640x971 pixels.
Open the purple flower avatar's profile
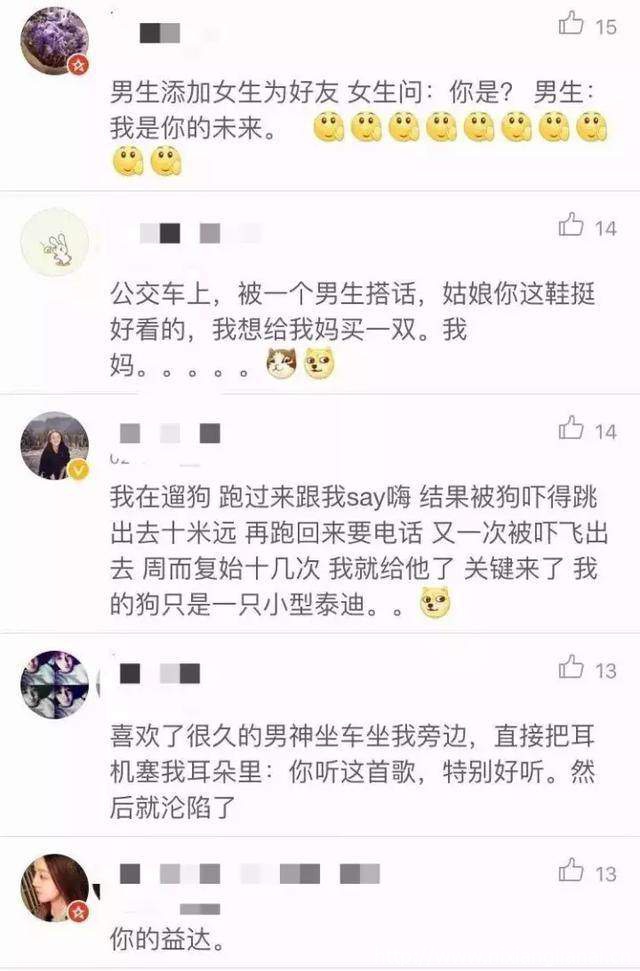point(55,40)
